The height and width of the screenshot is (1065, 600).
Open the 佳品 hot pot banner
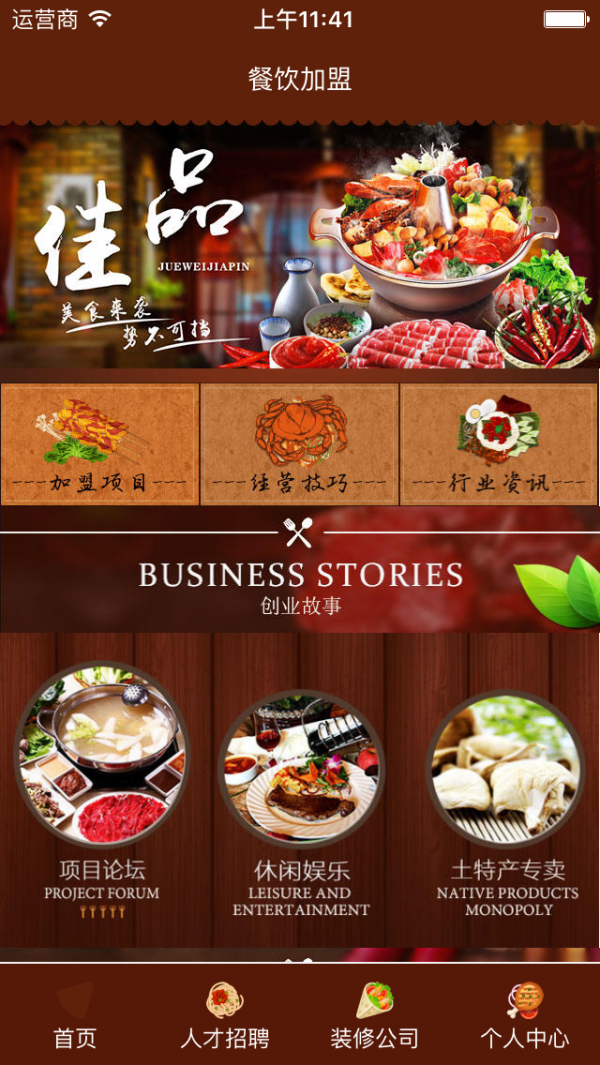(300, 248)
